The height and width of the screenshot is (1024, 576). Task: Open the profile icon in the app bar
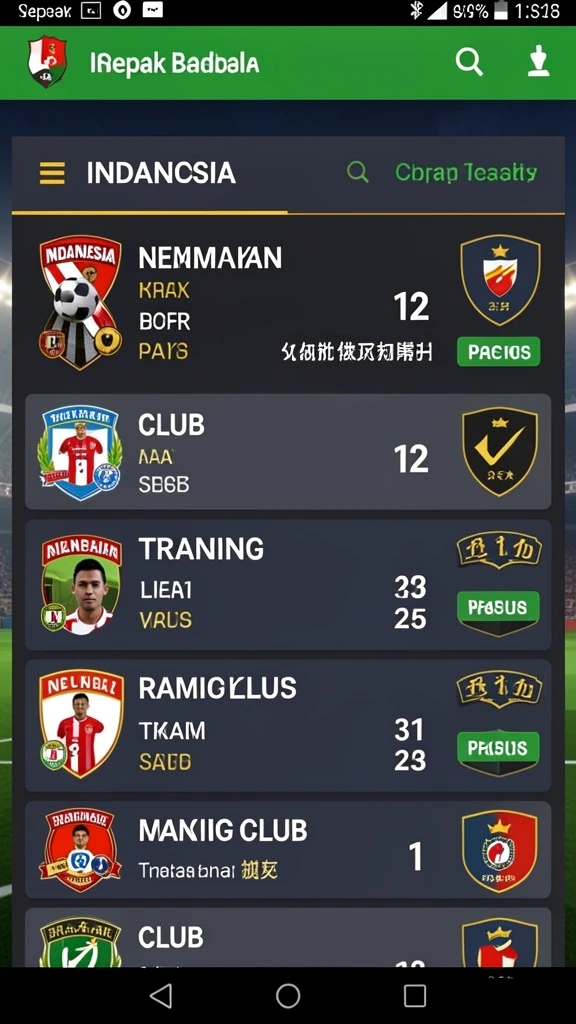pos(538,62)
